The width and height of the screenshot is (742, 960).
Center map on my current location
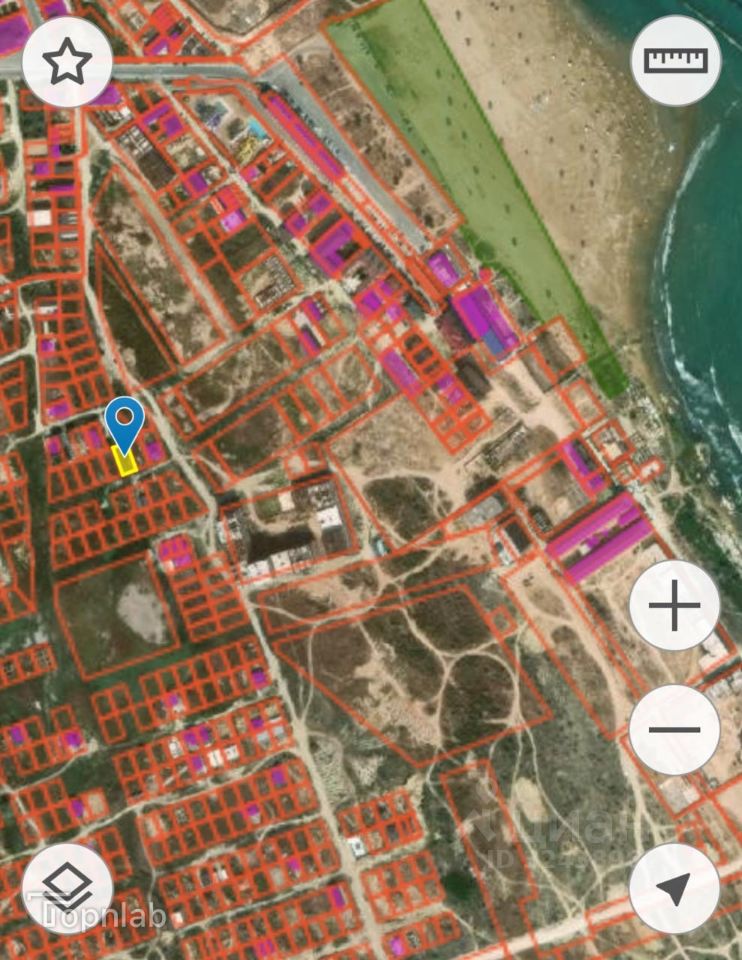click(675, 888)
